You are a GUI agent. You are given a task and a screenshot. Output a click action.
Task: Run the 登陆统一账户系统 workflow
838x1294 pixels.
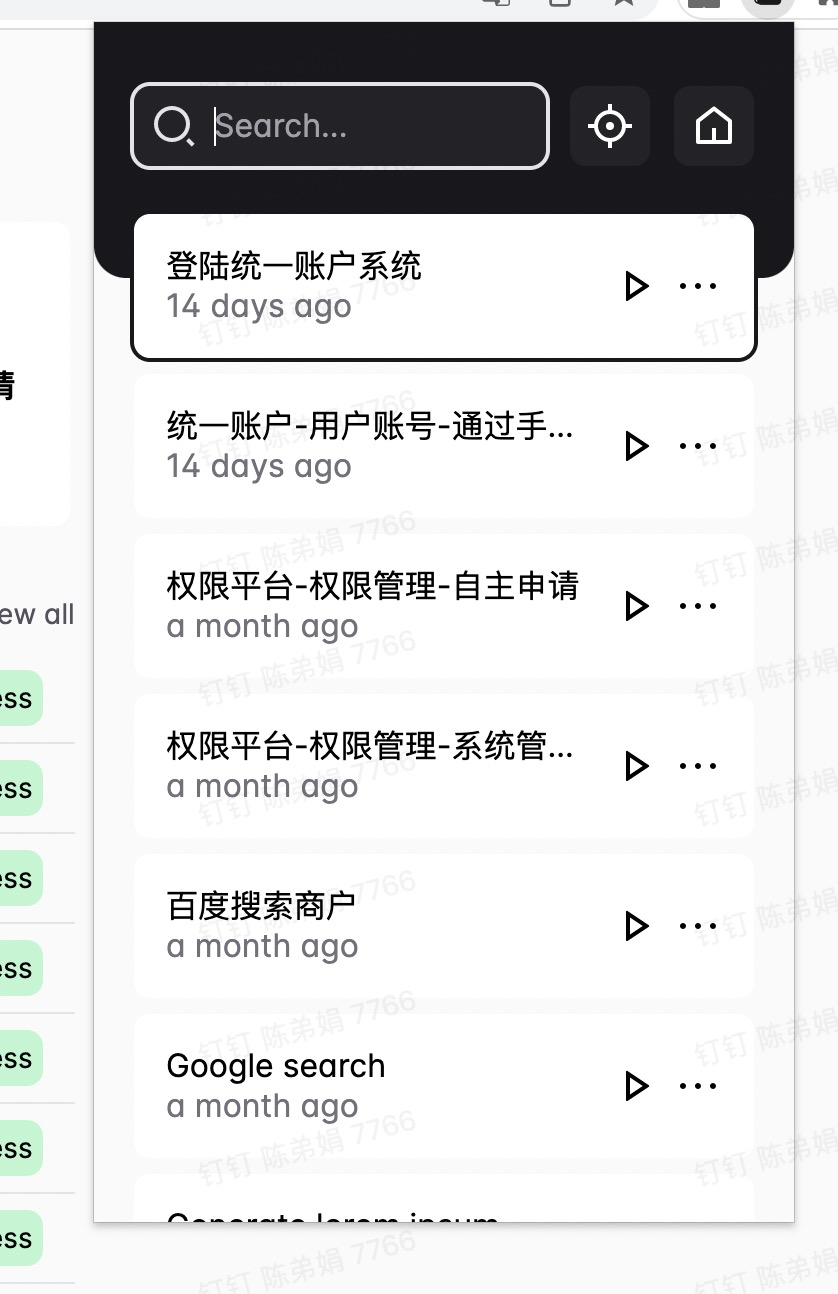[636, 286]
